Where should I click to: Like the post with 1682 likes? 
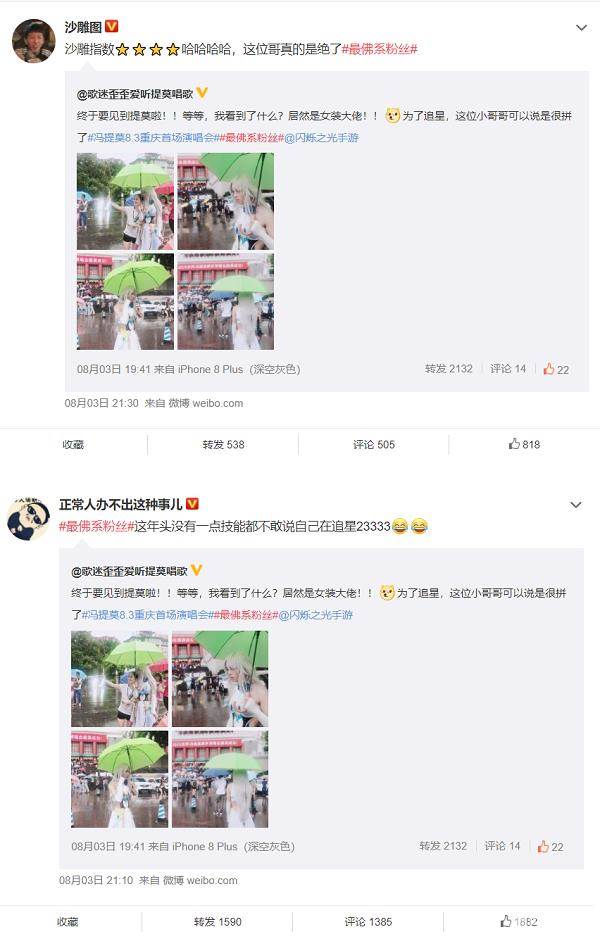click(519, 922)
